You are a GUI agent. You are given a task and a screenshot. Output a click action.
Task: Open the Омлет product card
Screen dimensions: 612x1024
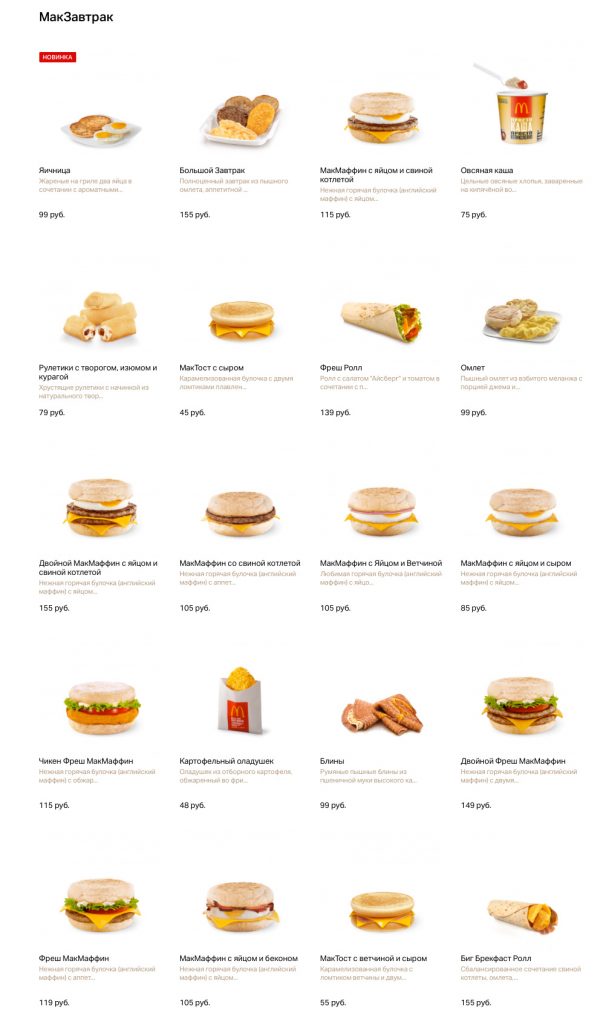pos(522,318)
